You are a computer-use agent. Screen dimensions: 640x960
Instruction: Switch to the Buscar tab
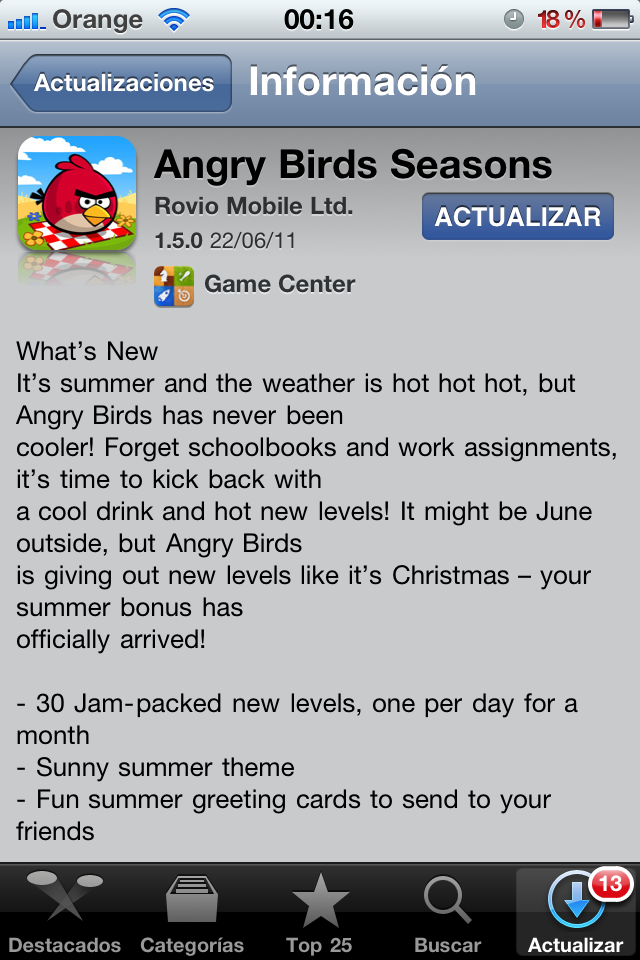(x=448, y=912)
